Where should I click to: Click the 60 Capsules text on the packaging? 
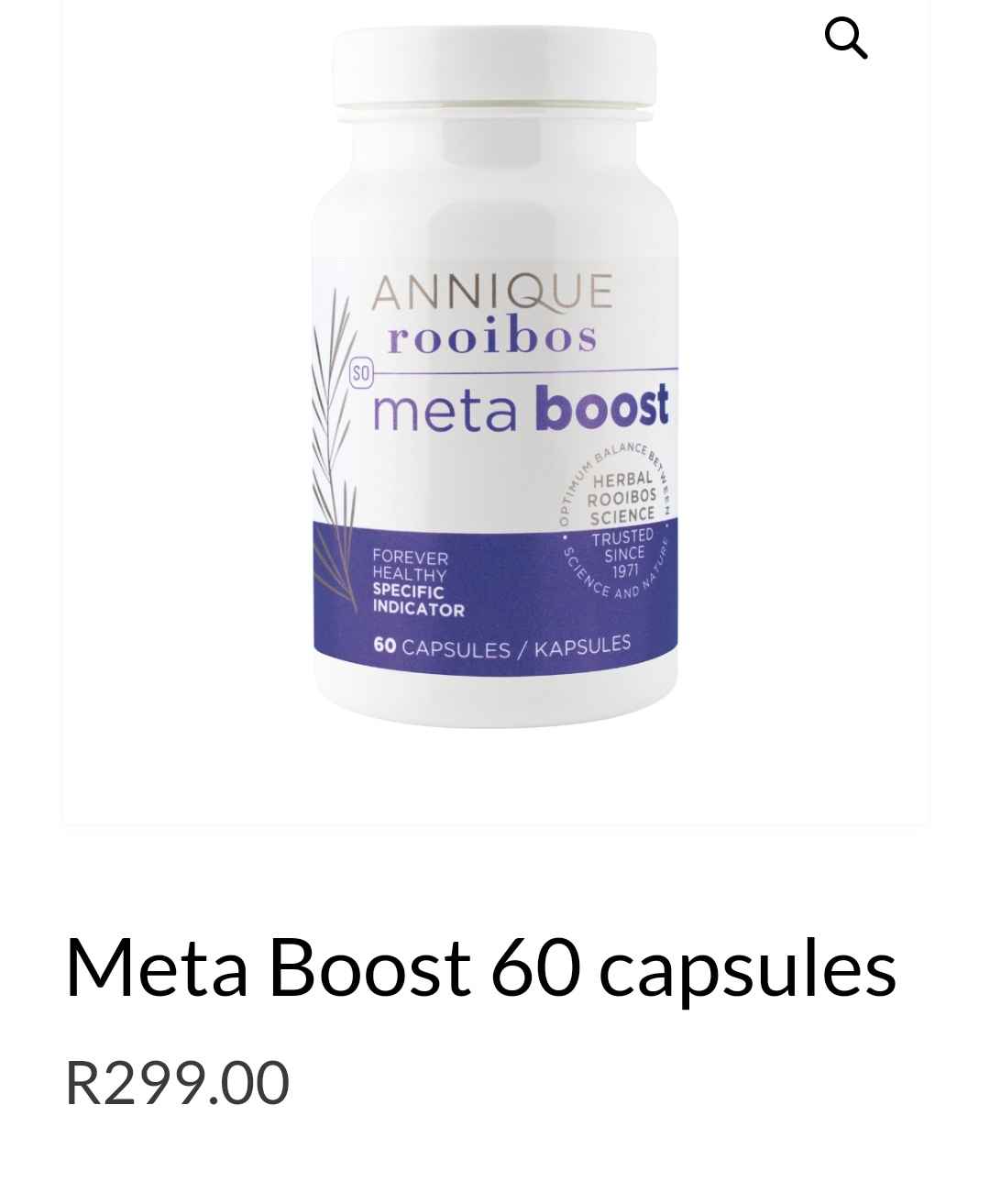(500, 646)
